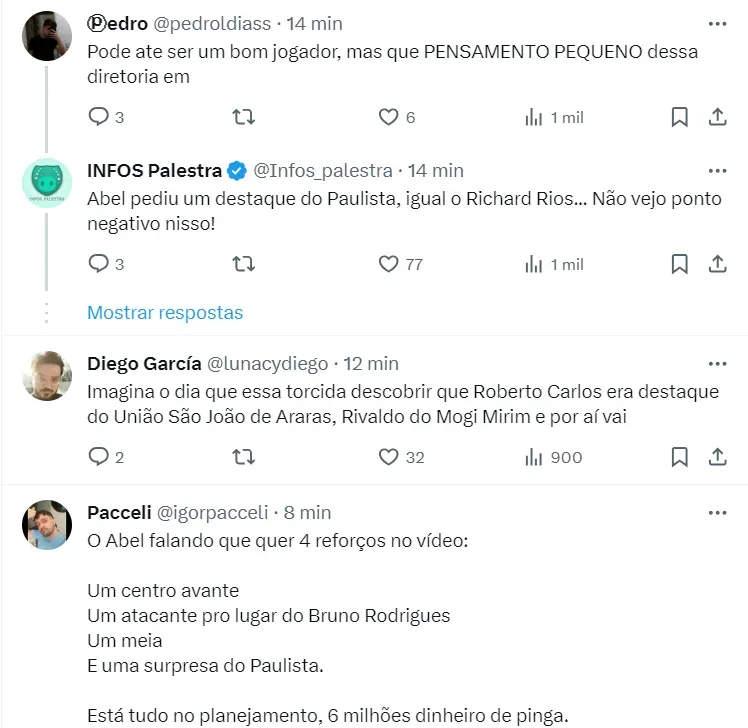Open overflow menu on INFOS Palestra's tweet
748x728 pixels.
(717, 170)
